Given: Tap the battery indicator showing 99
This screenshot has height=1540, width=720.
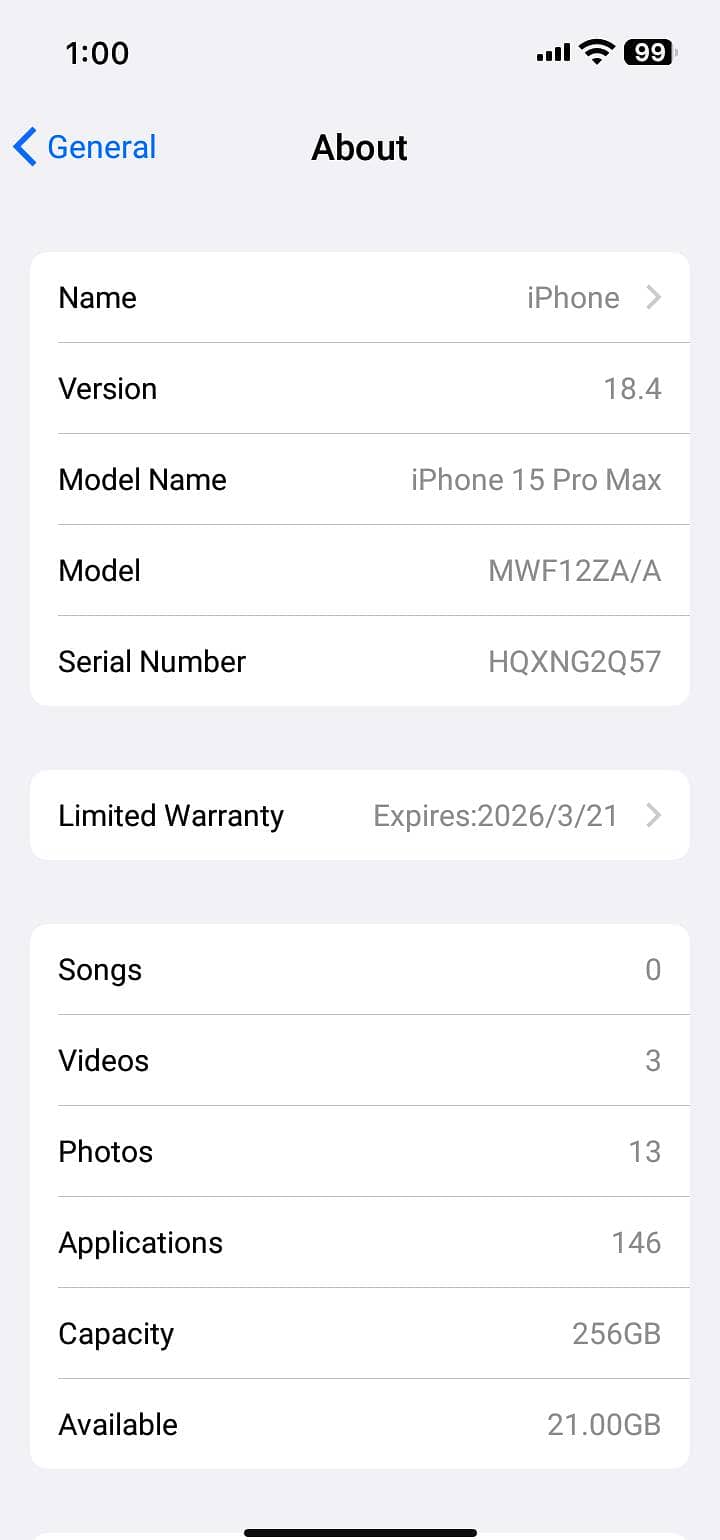Looking at the screenshot, I should [x=646, y=52].
